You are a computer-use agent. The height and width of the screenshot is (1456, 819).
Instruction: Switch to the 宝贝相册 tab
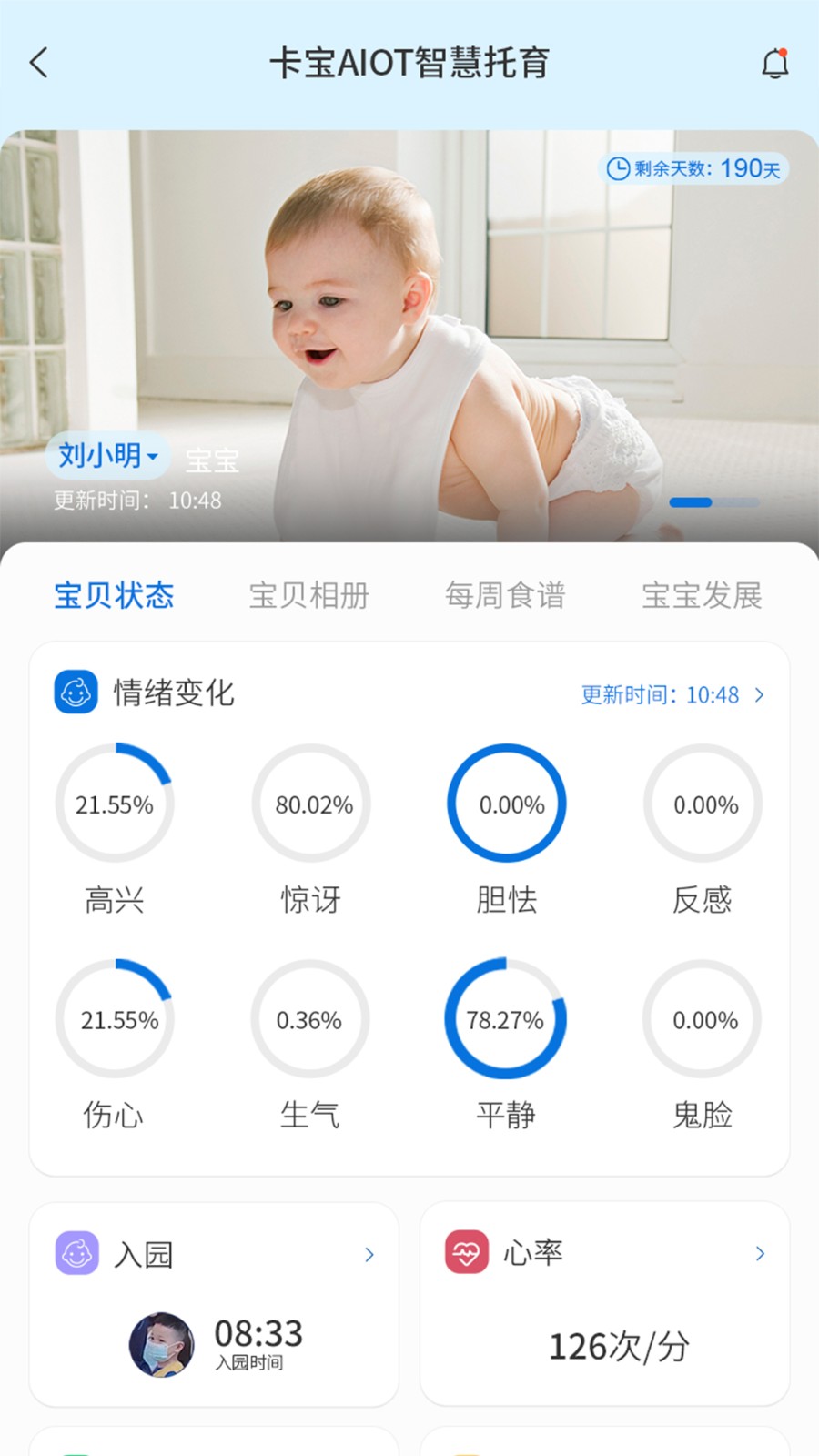tap(309, 596)
